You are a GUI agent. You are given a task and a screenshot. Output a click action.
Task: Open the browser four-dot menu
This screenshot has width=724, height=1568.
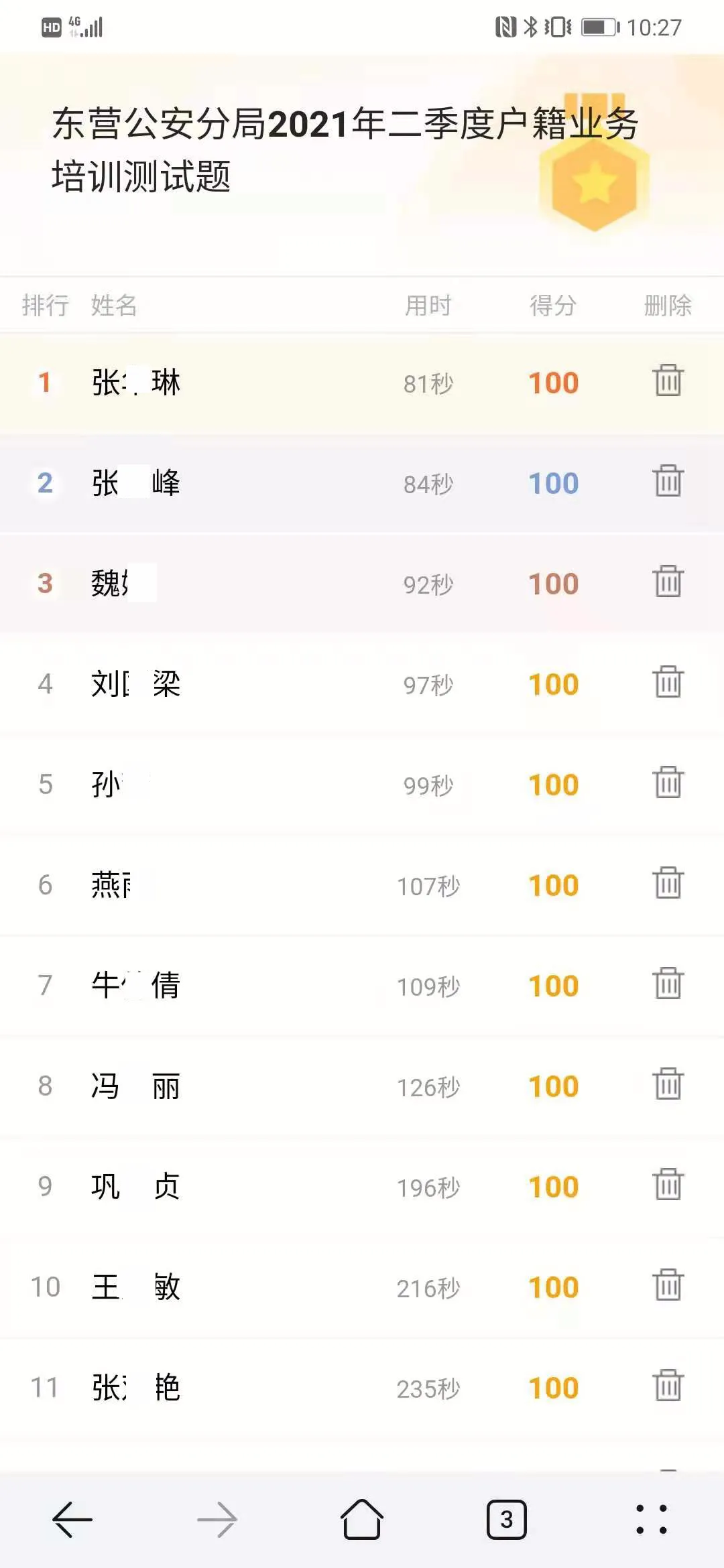[x=651, y=1519]
